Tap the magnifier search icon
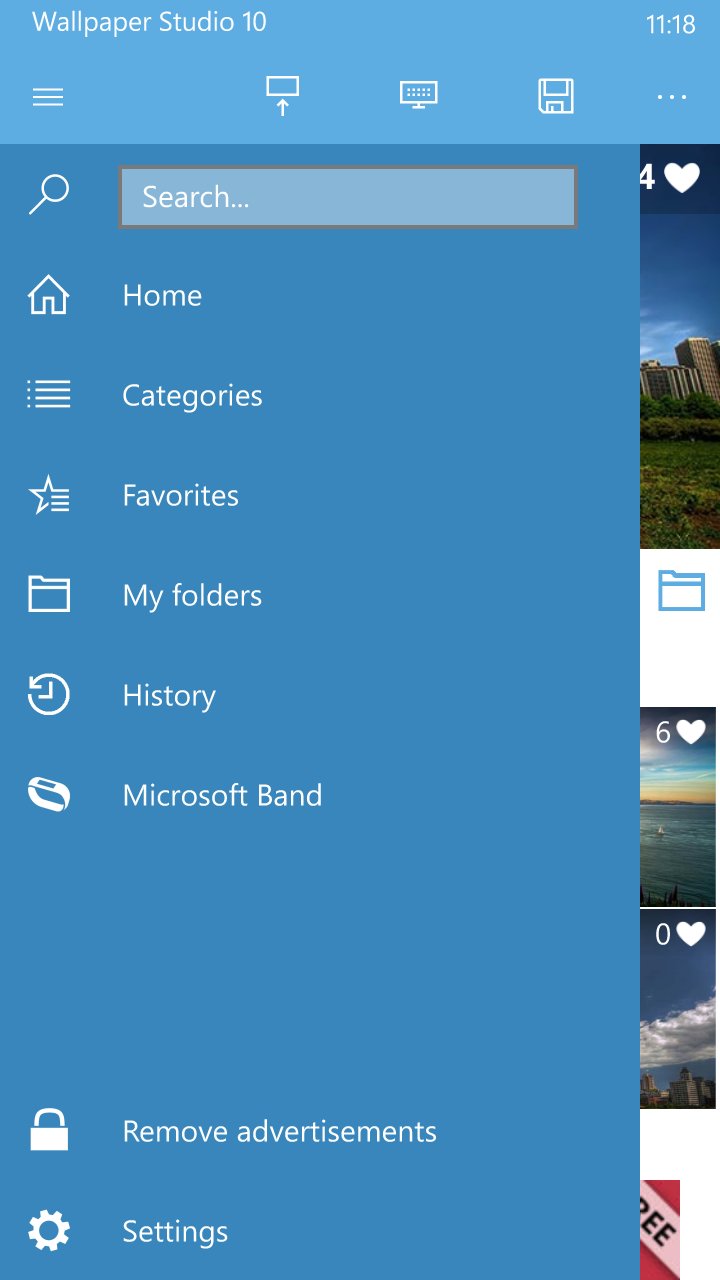 (48, 195)
